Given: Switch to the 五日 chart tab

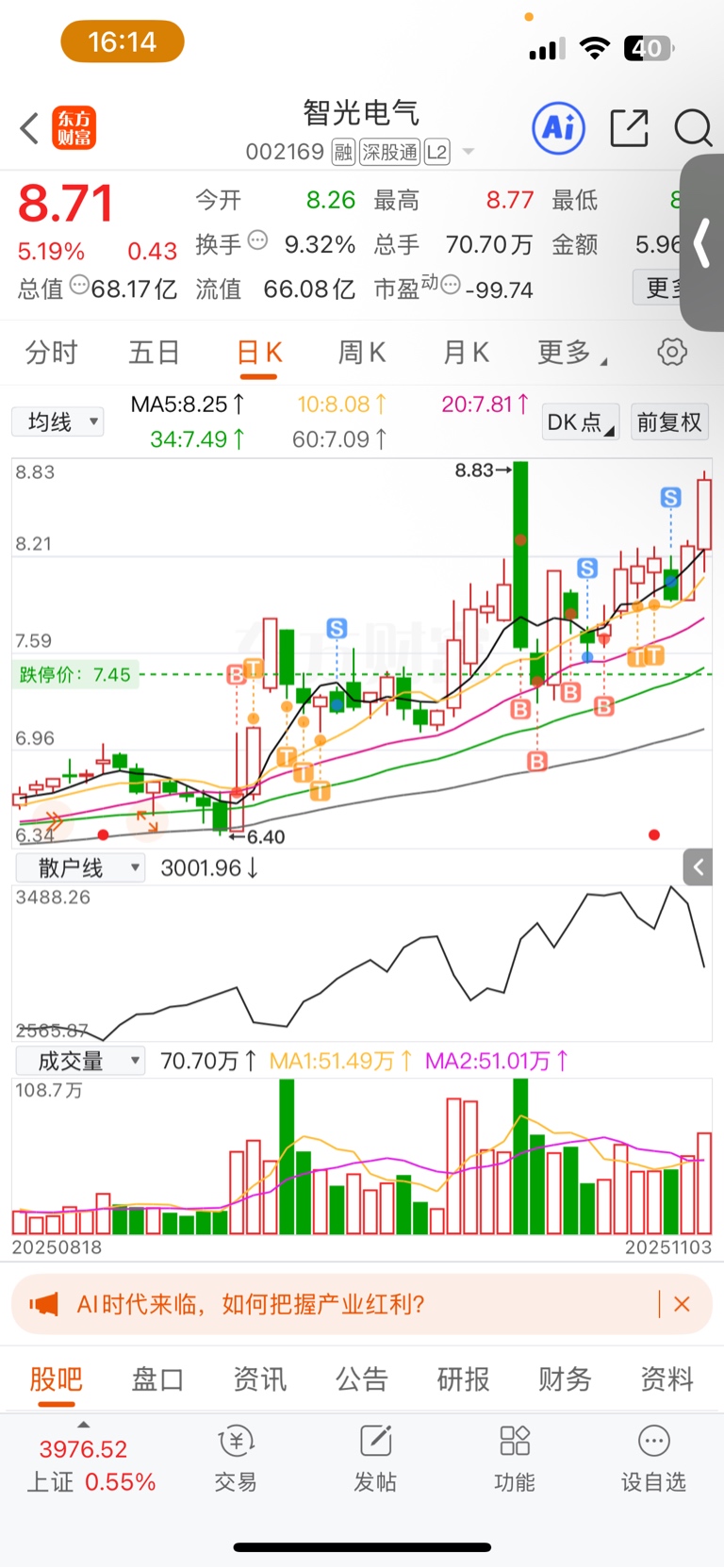Looking at the screenshot, I should pyautogui.click(x=154, y=353).
